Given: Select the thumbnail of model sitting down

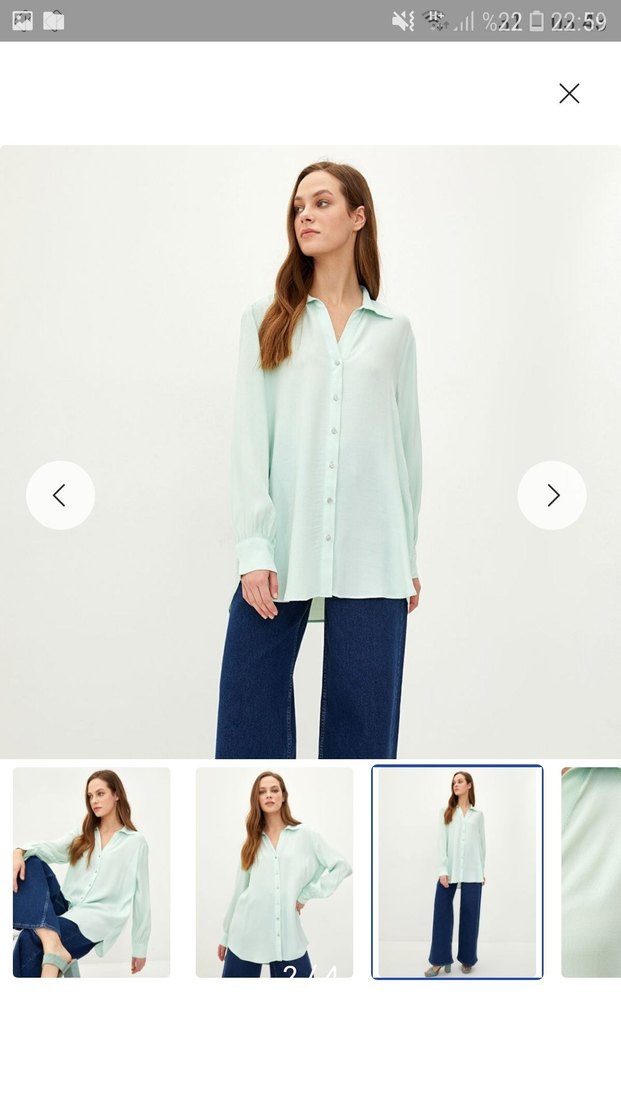Looking at the screenshot, I should [91, 872].
